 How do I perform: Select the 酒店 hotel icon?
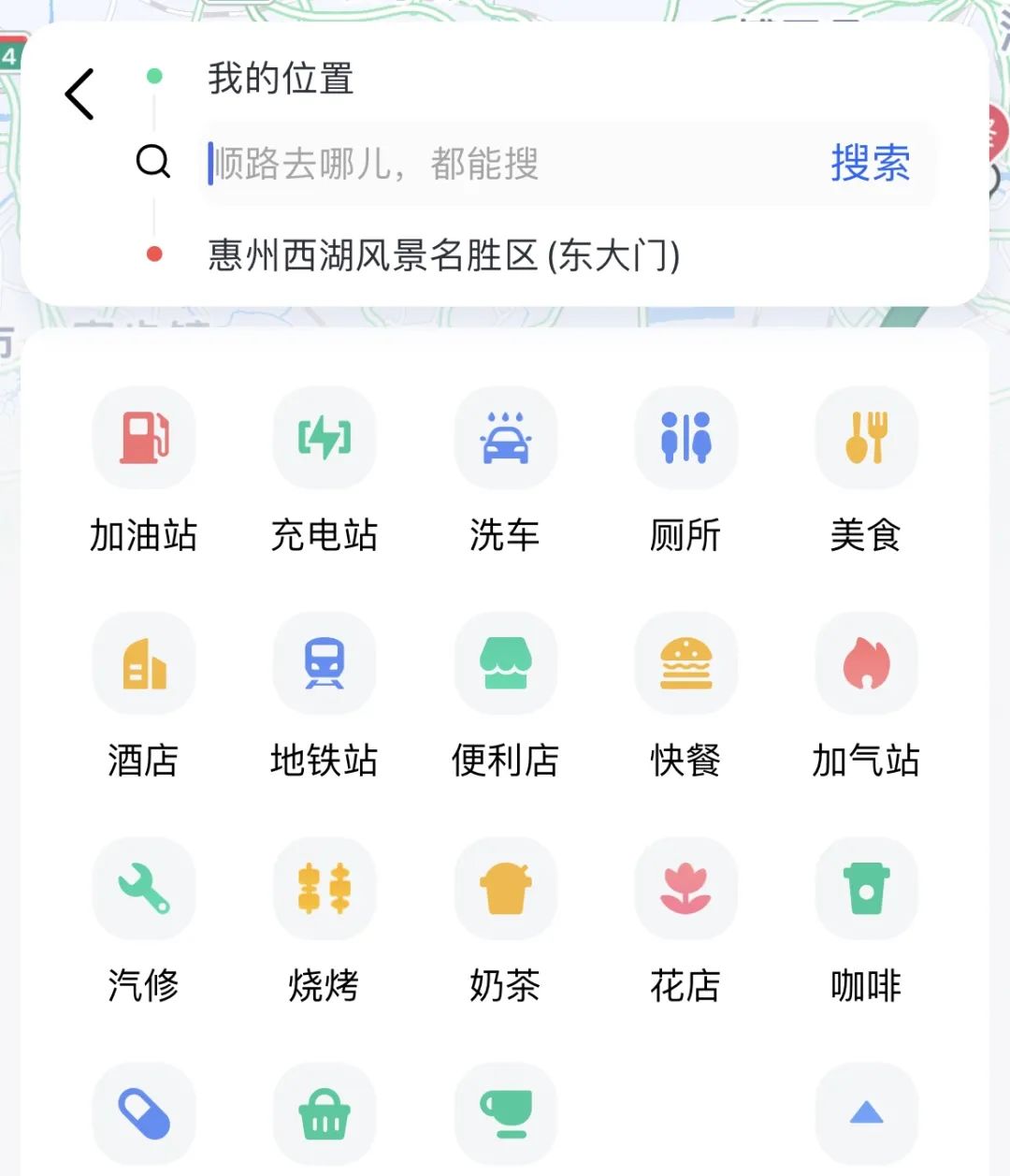coord(143,664)
